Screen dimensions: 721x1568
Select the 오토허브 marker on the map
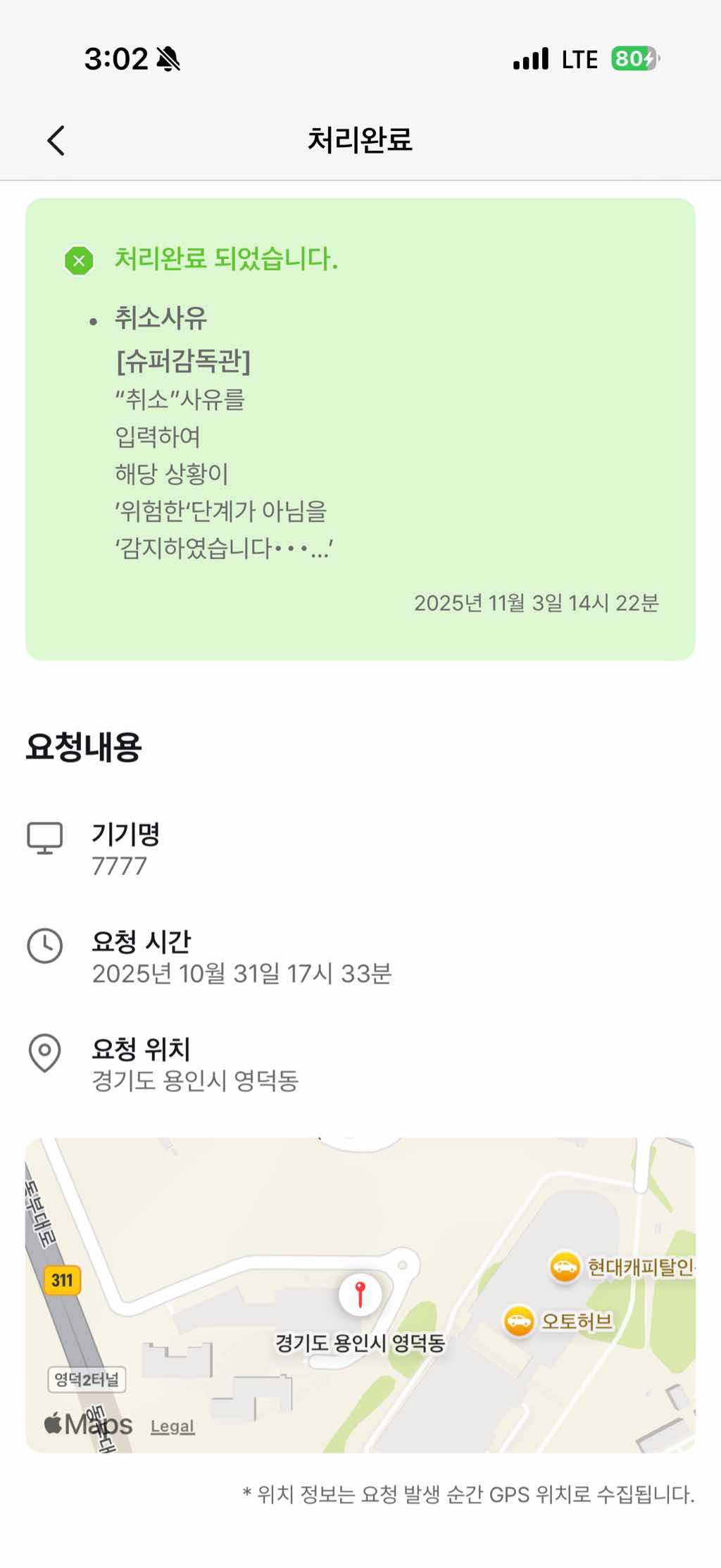click(520, 1320)
